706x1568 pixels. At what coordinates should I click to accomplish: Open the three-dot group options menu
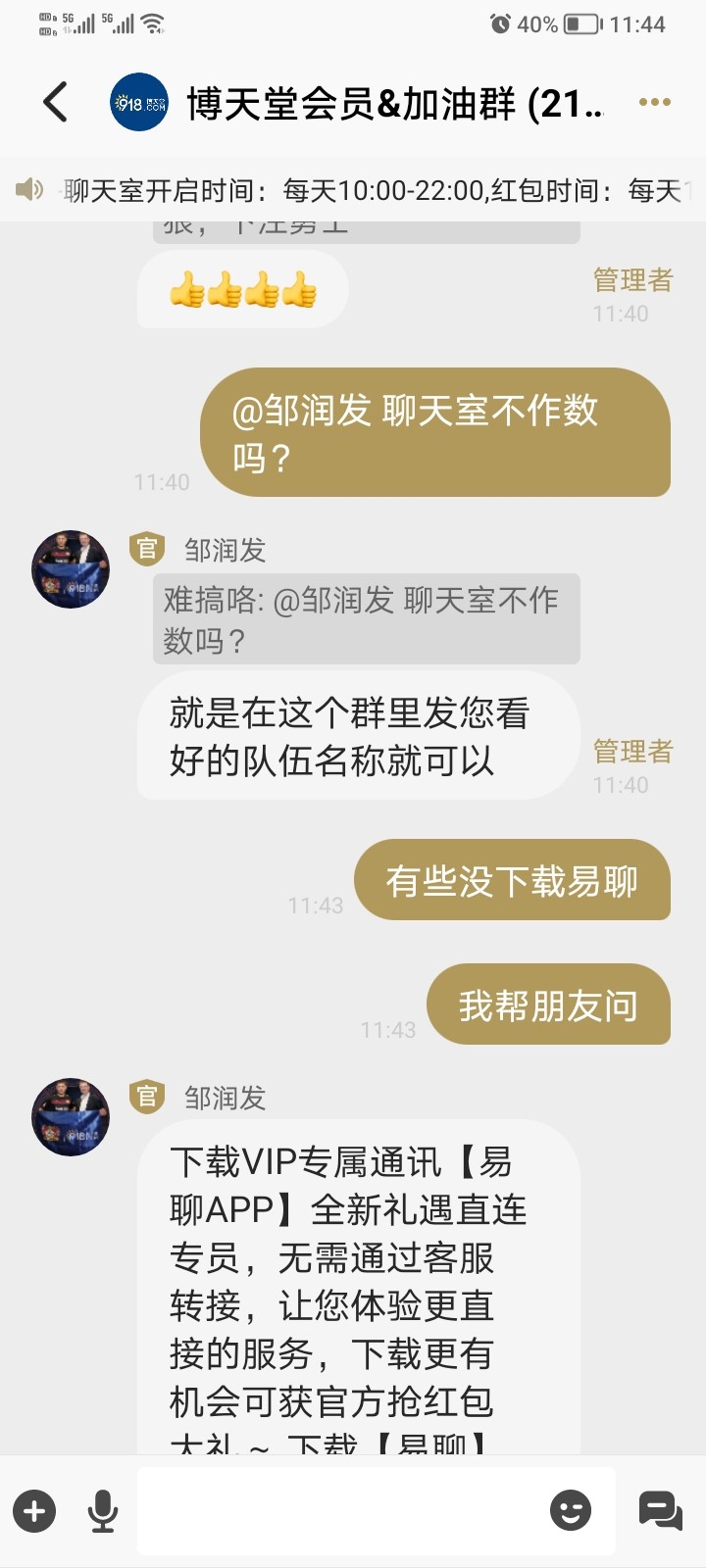(654, 102)
